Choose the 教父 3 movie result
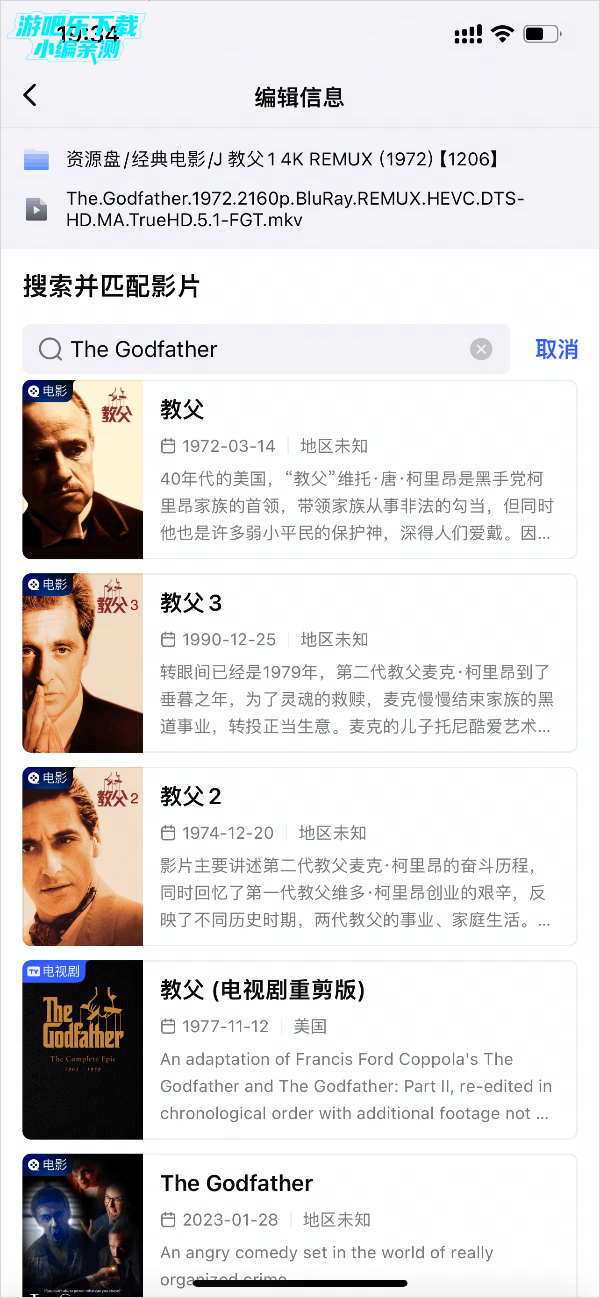 300,663
